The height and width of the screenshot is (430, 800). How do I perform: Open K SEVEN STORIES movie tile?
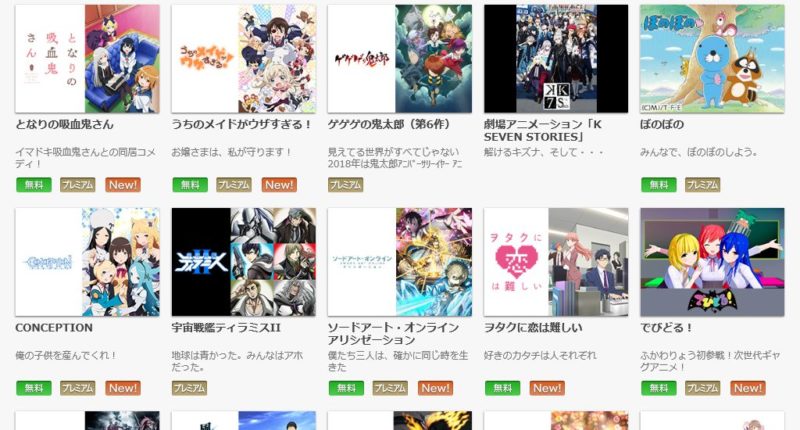click(556, 58)
